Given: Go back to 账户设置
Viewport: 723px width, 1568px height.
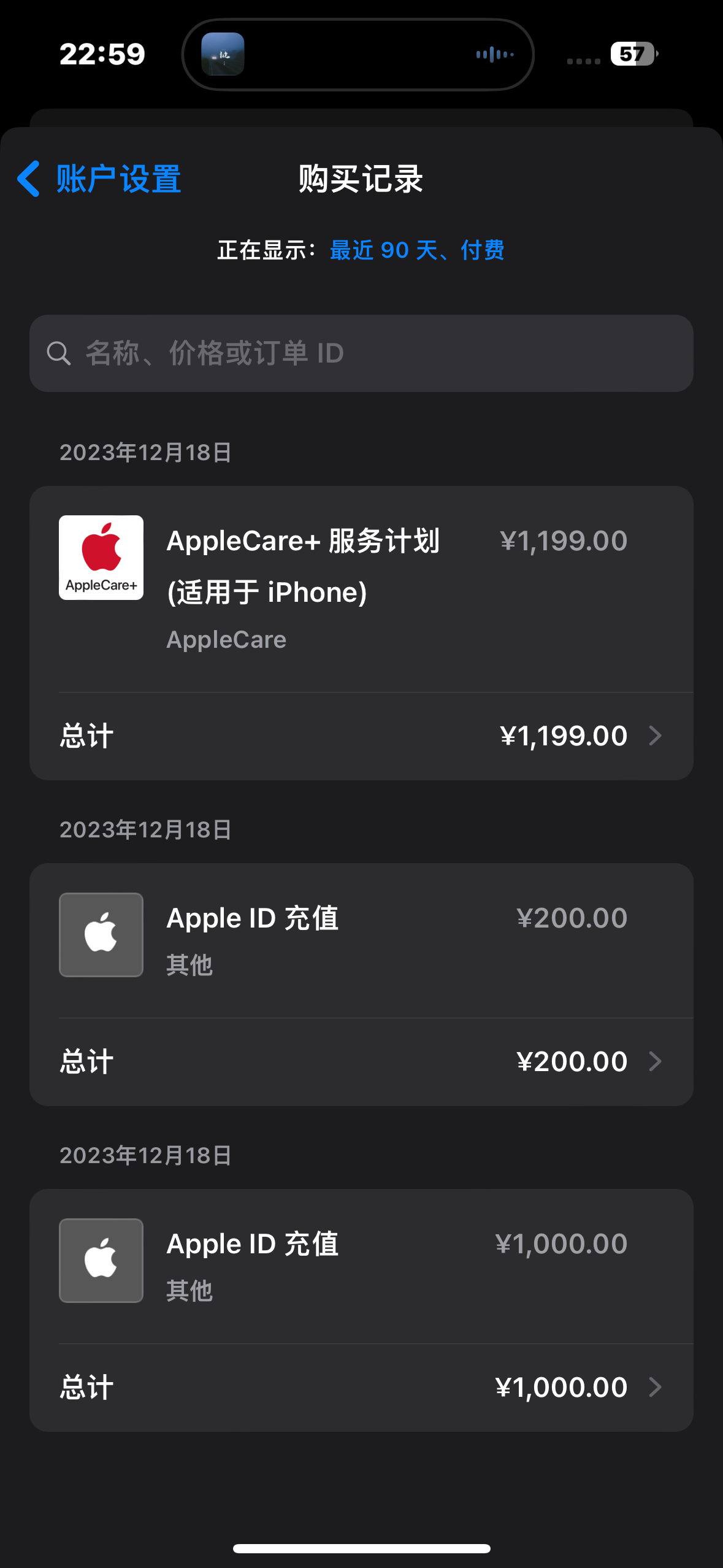Looking at the screenshot, I should [x=99, y=179].
